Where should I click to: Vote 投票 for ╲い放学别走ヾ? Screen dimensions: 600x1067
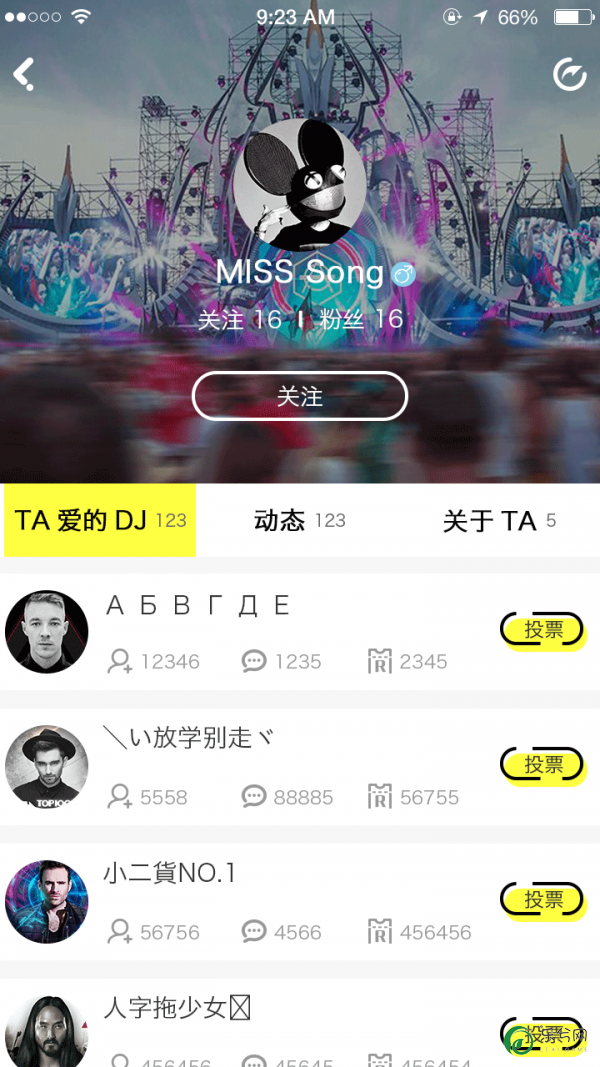tap(543, 765)
